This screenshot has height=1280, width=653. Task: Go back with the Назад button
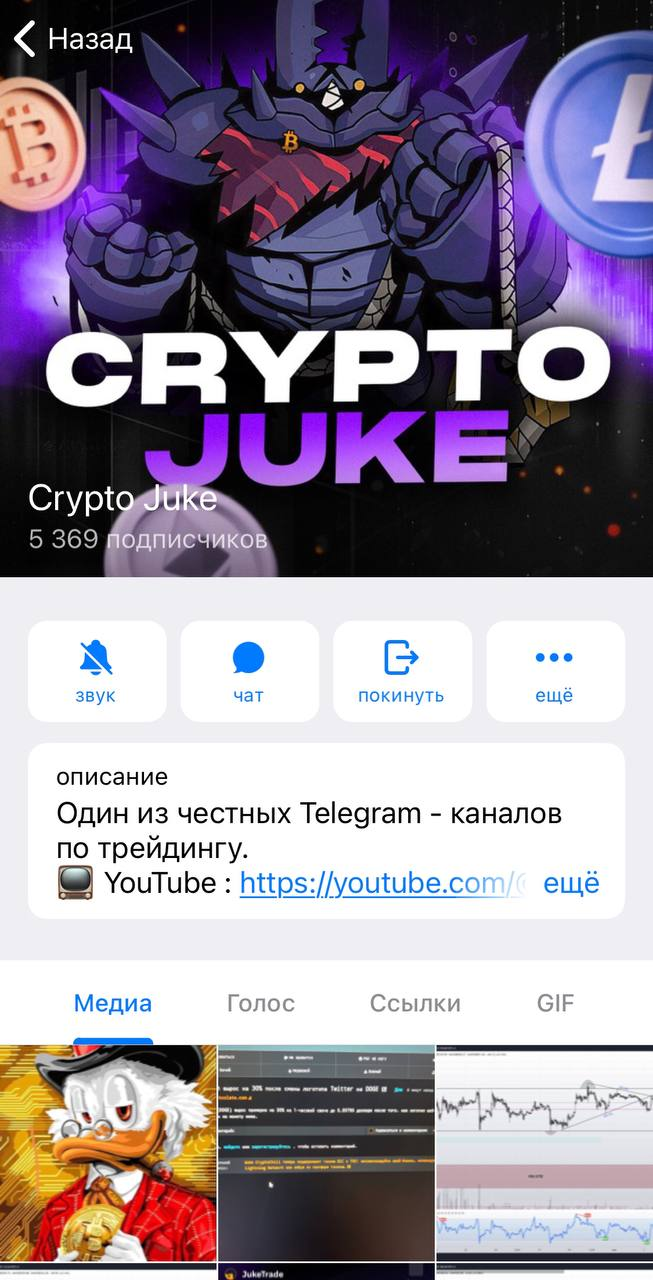coord(72,40)
